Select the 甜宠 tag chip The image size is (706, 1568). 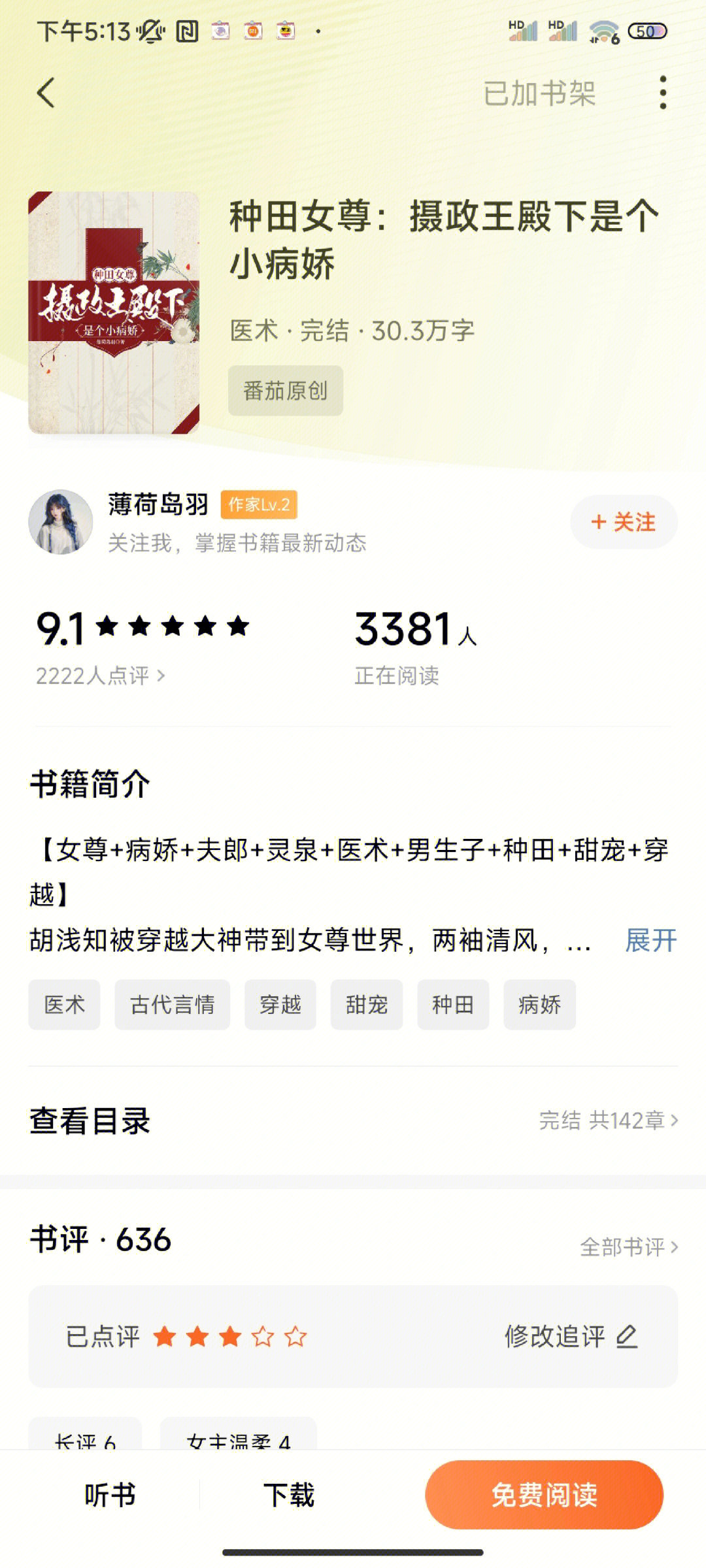[x=366, y=1005]
